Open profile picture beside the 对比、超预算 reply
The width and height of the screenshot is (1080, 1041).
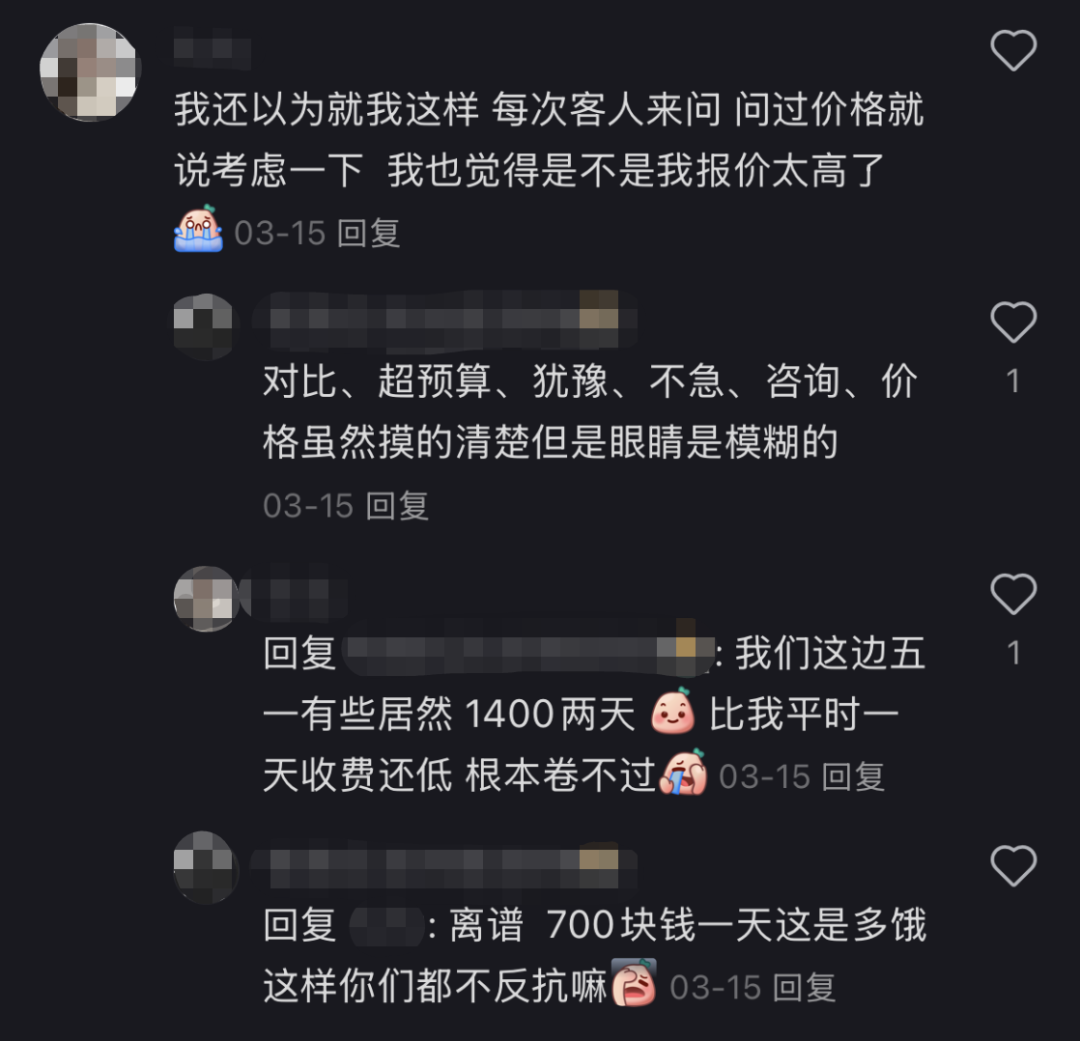[x=204, y=325]
